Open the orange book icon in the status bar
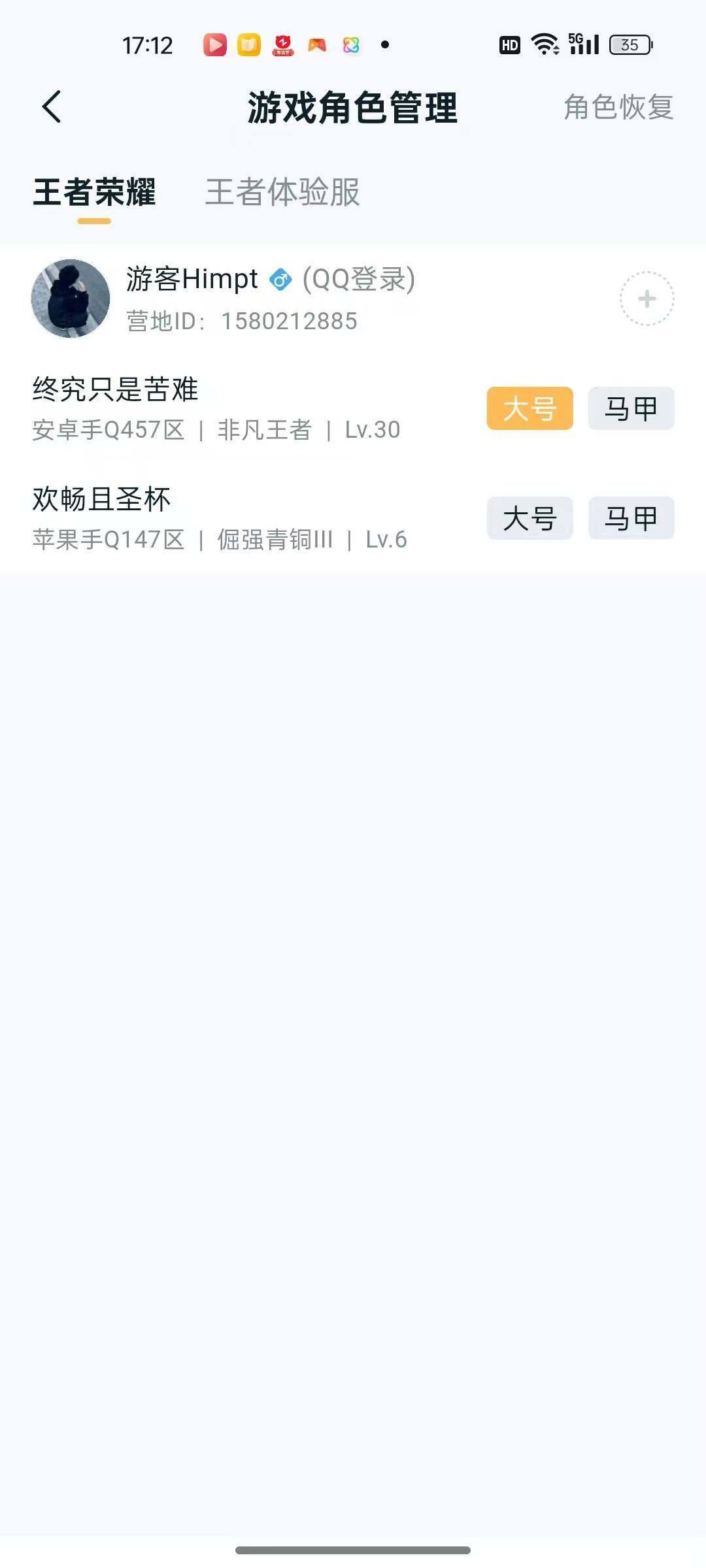 click(x=248, y=44)
